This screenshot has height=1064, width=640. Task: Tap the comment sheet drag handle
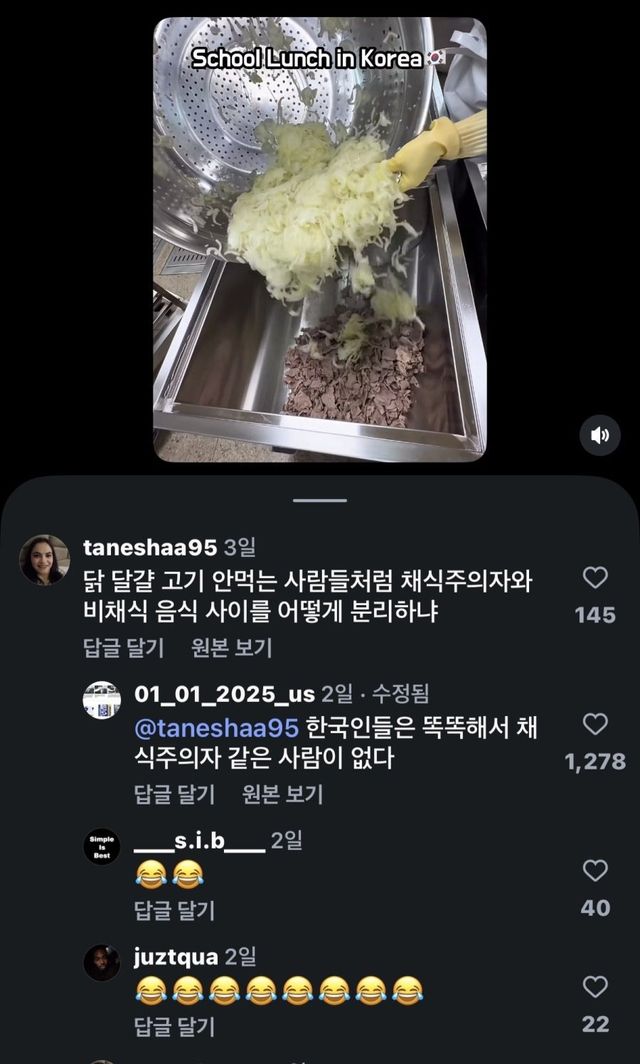pos(320,500)
